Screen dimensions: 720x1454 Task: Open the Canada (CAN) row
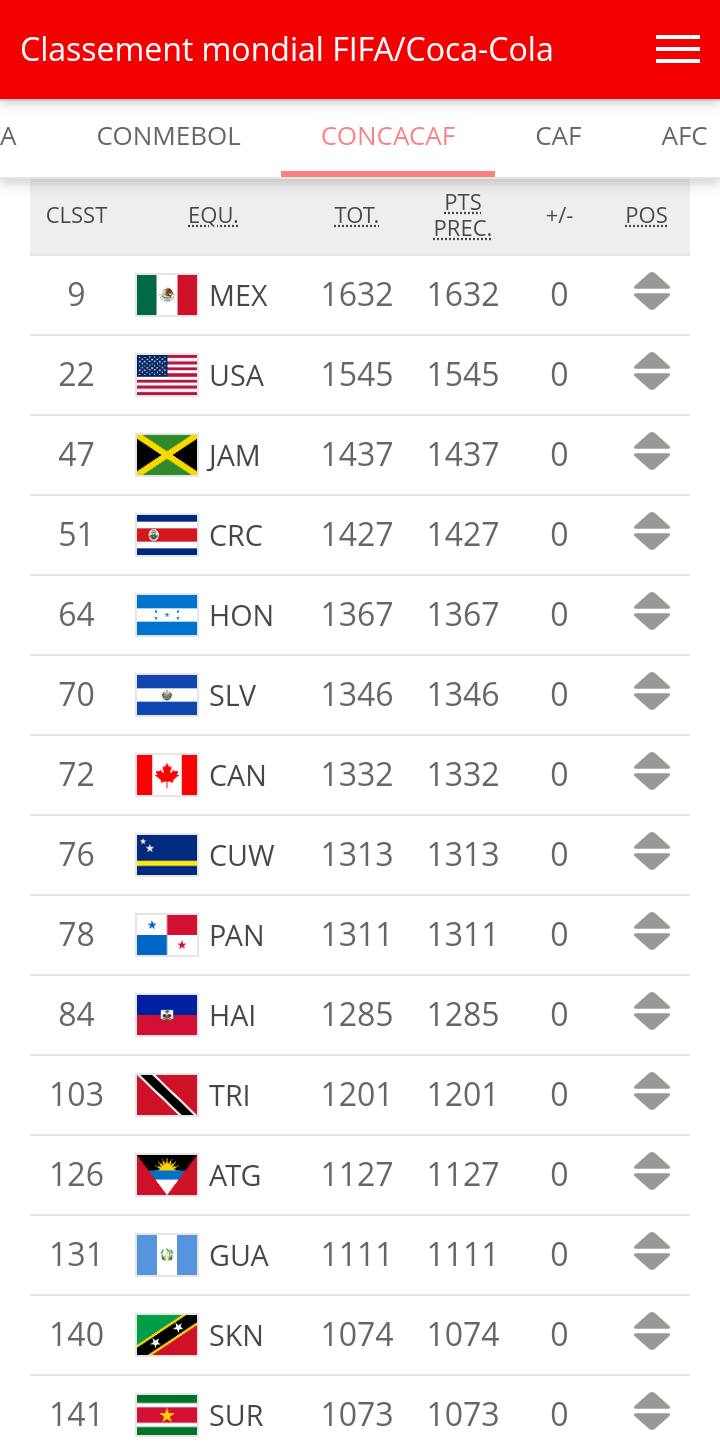(360, 775)
